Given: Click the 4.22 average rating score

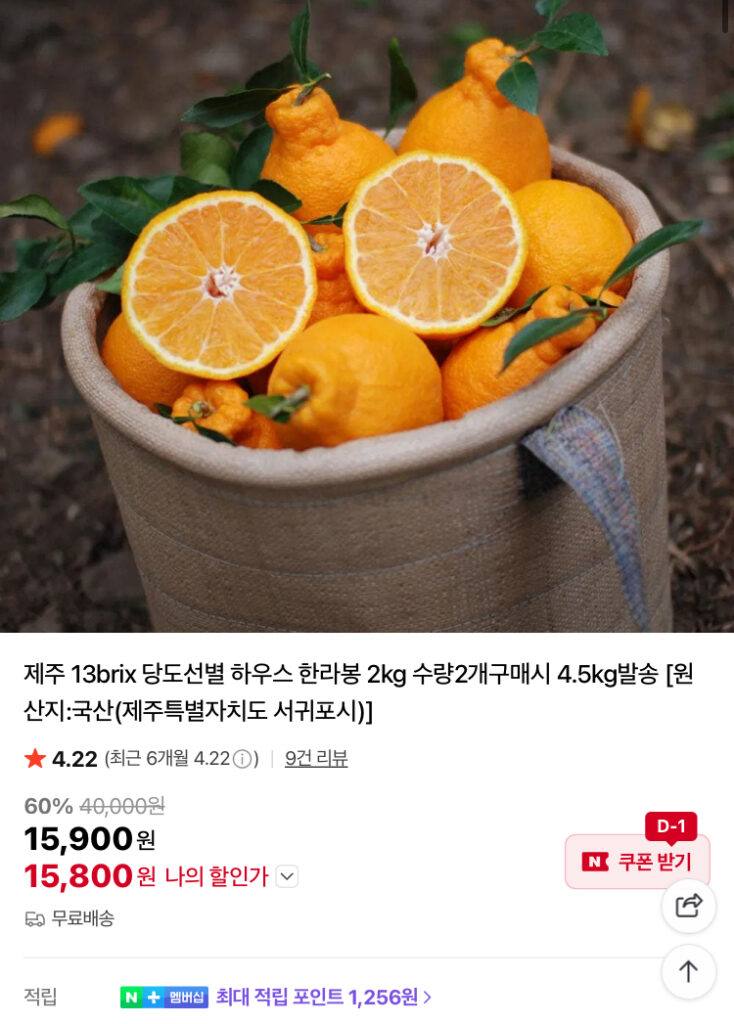Looking at the screenshot, I should [x=62, y=761].
